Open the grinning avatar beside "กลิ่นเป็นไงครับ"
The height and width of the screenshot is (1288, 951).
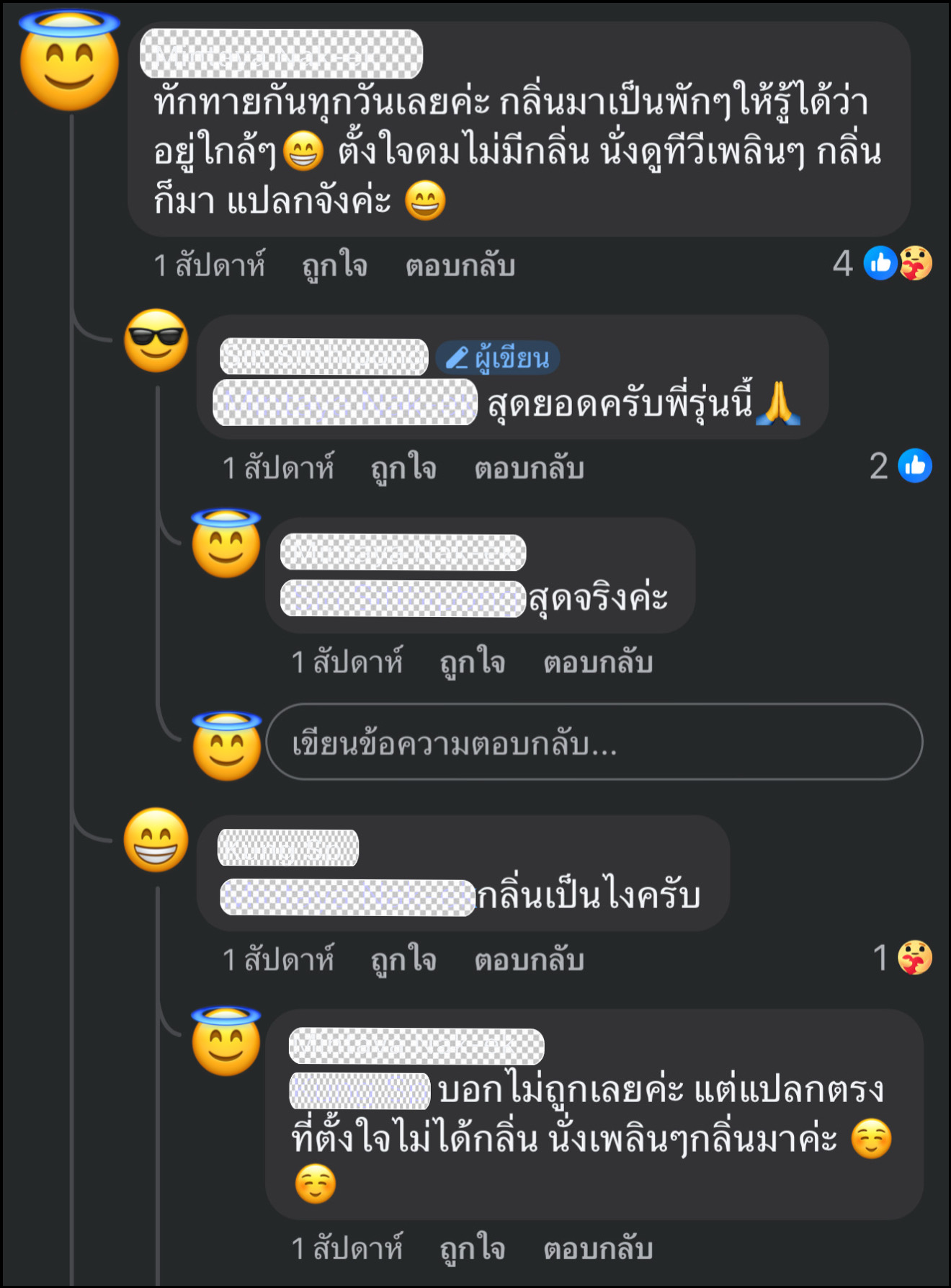pyautogui.click(x=156, y=840)
